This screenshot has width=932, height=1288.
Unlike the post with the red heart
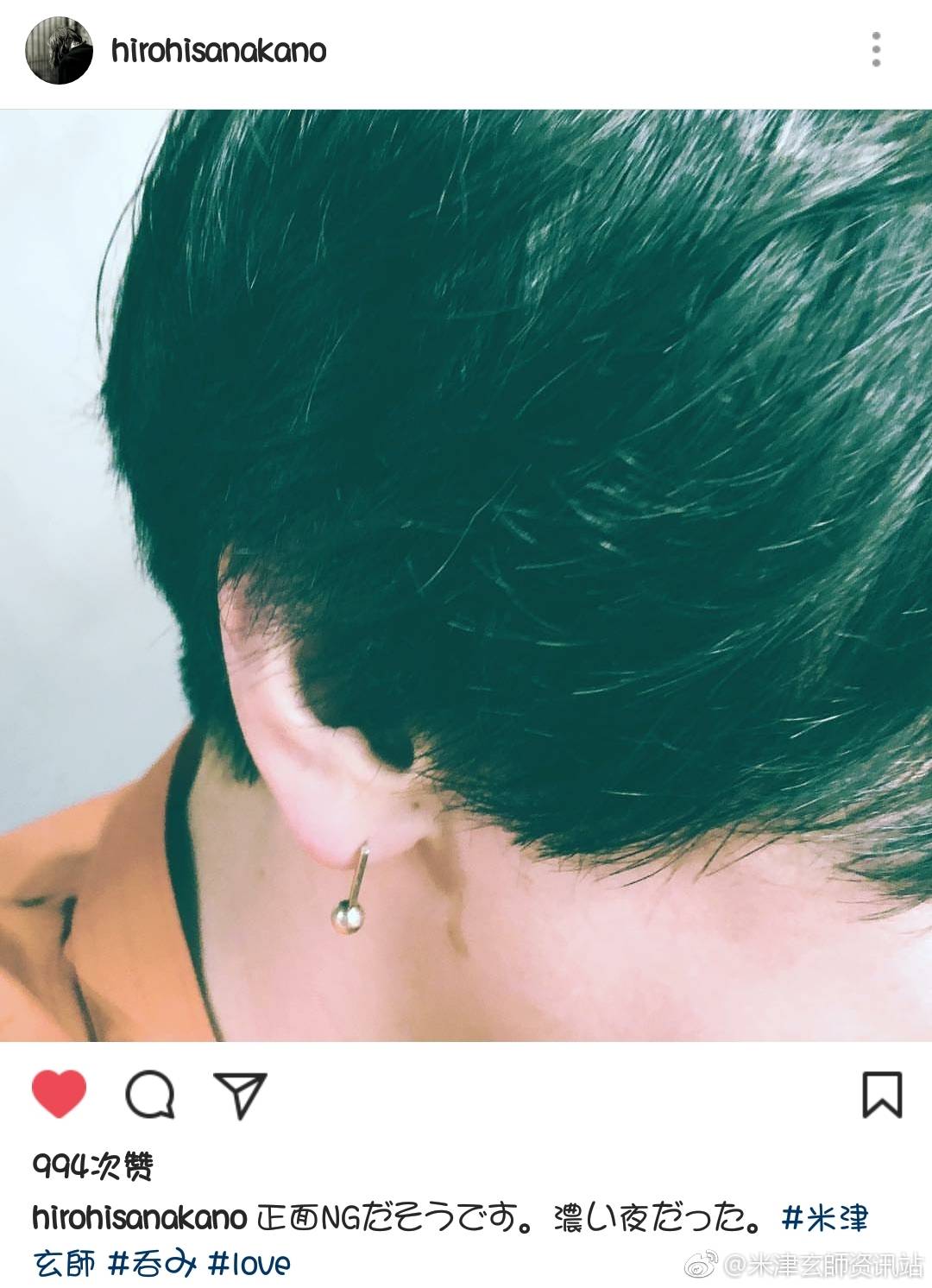coord(59,1095)
